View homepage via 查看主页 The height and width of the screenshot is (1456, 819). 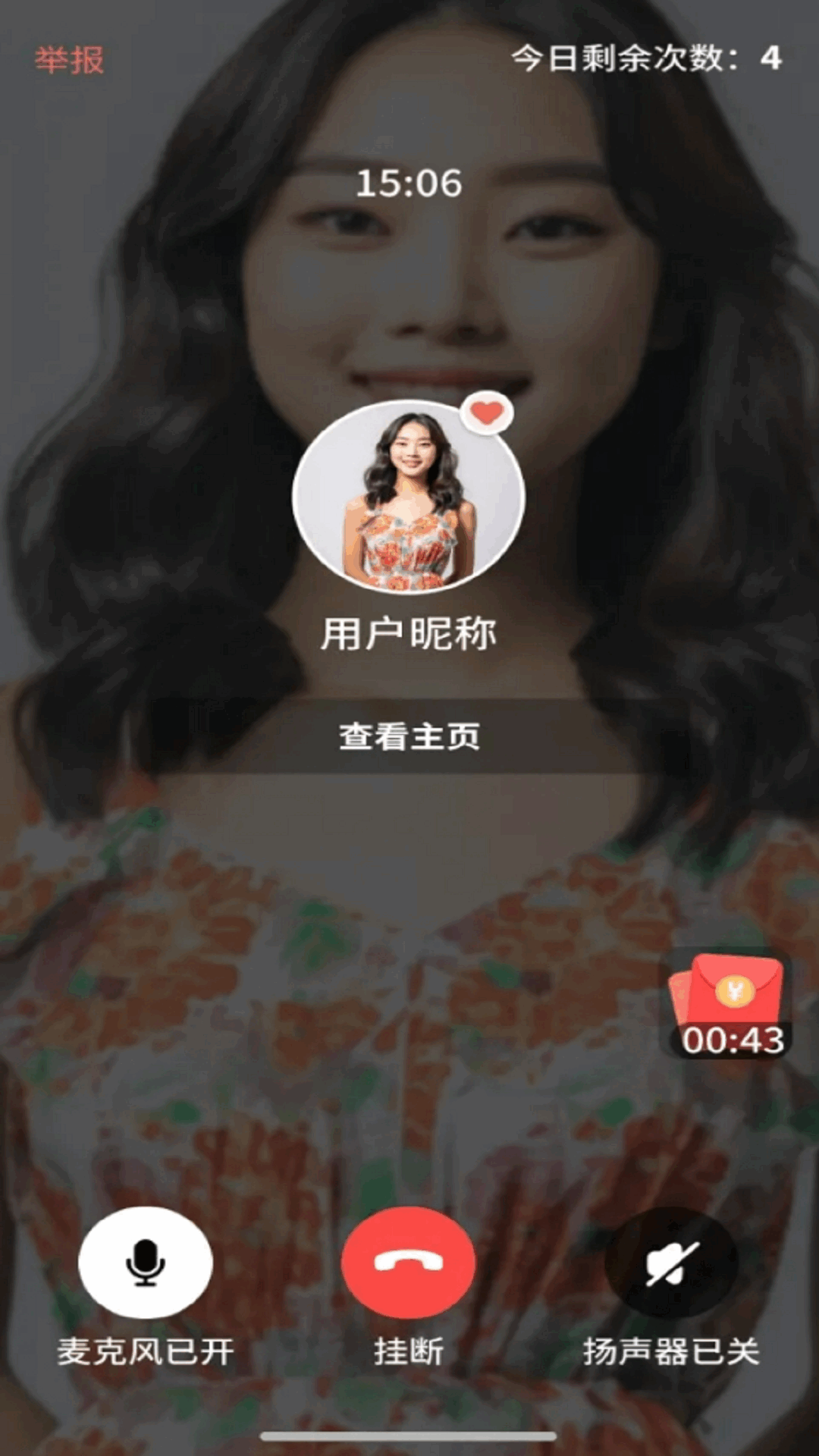pos(409,736)
